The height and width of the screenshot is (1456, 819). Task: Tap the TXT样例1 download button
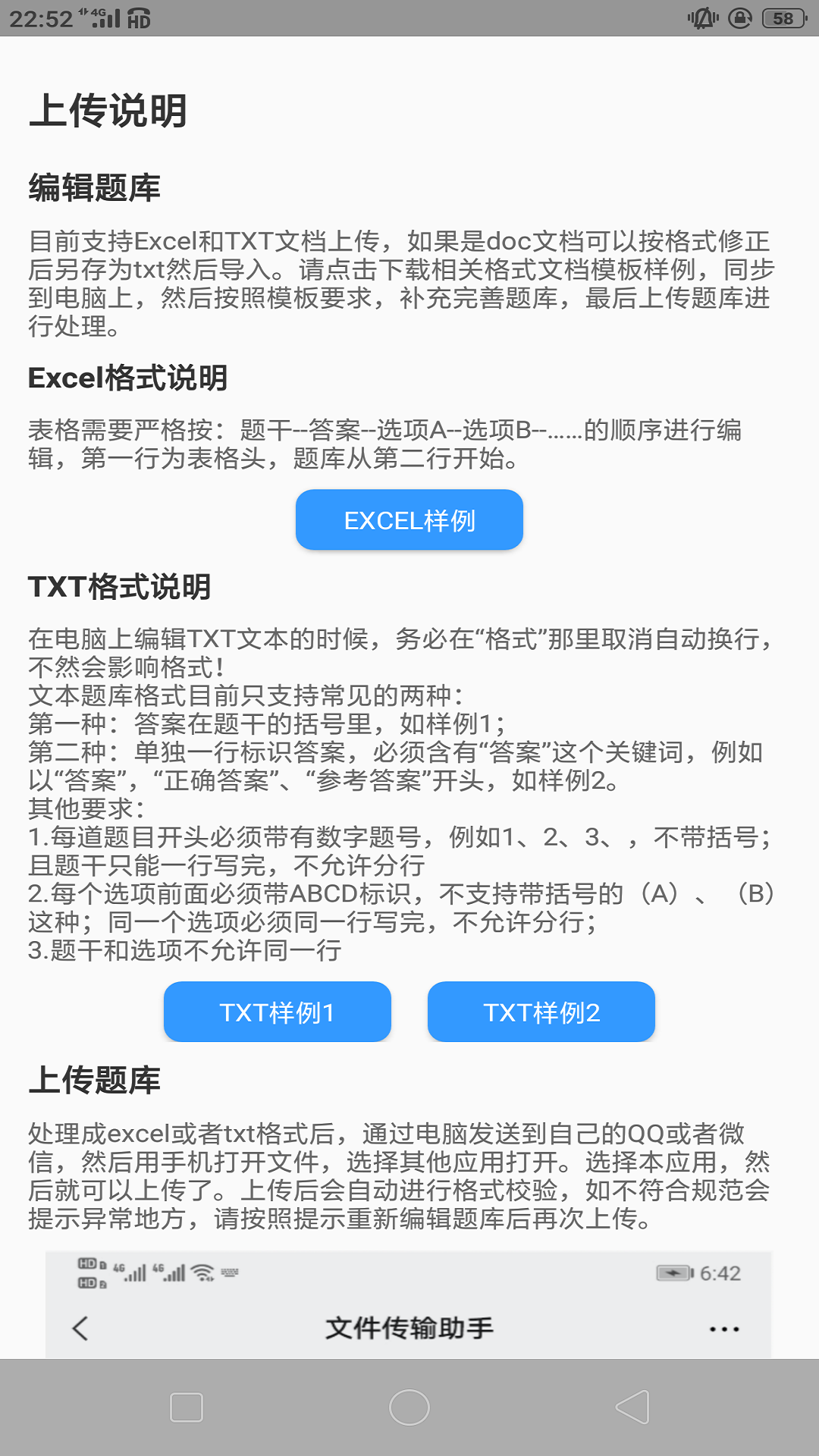[277, 1012]
